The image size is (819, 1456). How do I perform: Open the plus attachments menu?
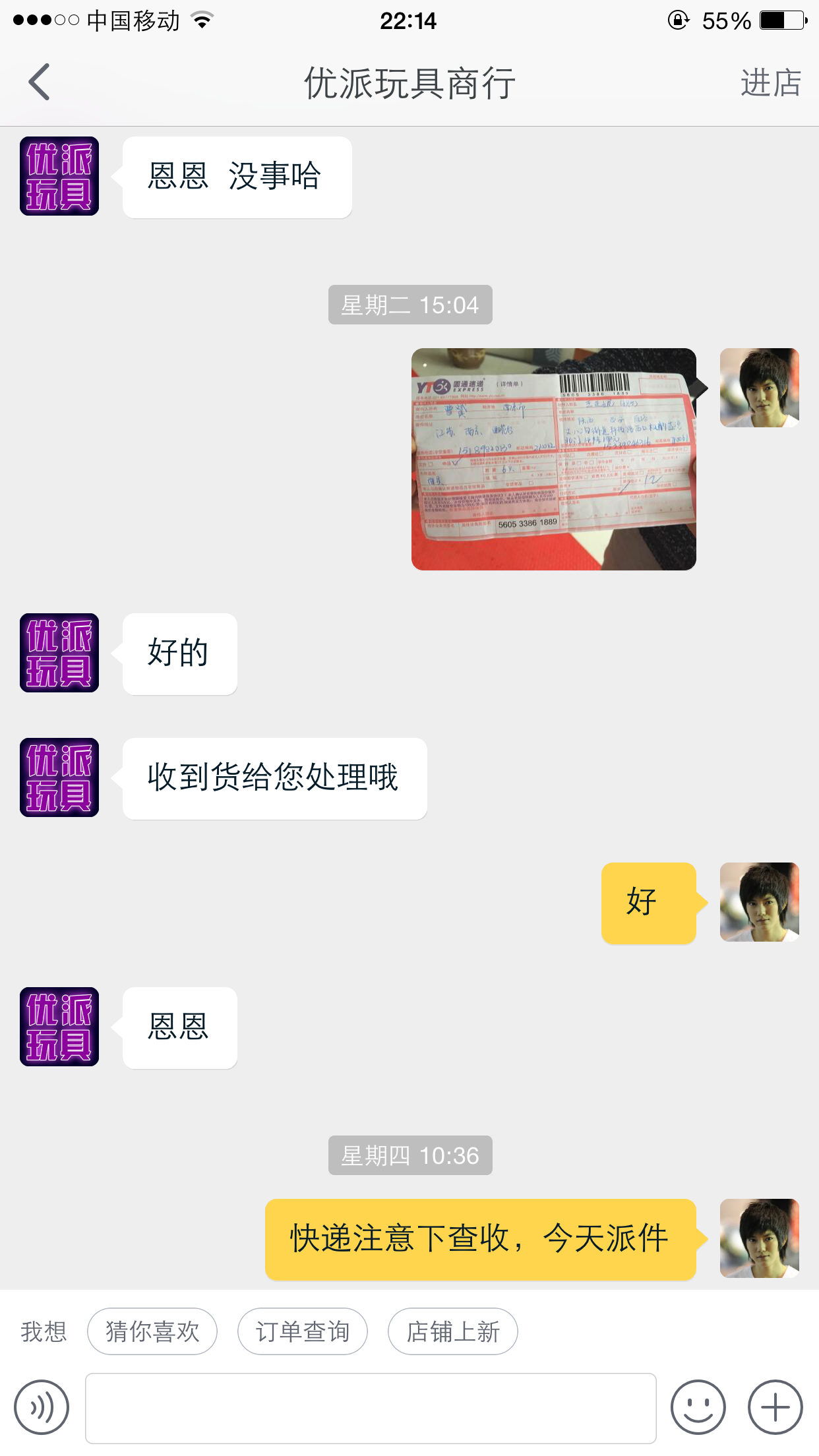pyautogui.click(x=775, y=1407)
